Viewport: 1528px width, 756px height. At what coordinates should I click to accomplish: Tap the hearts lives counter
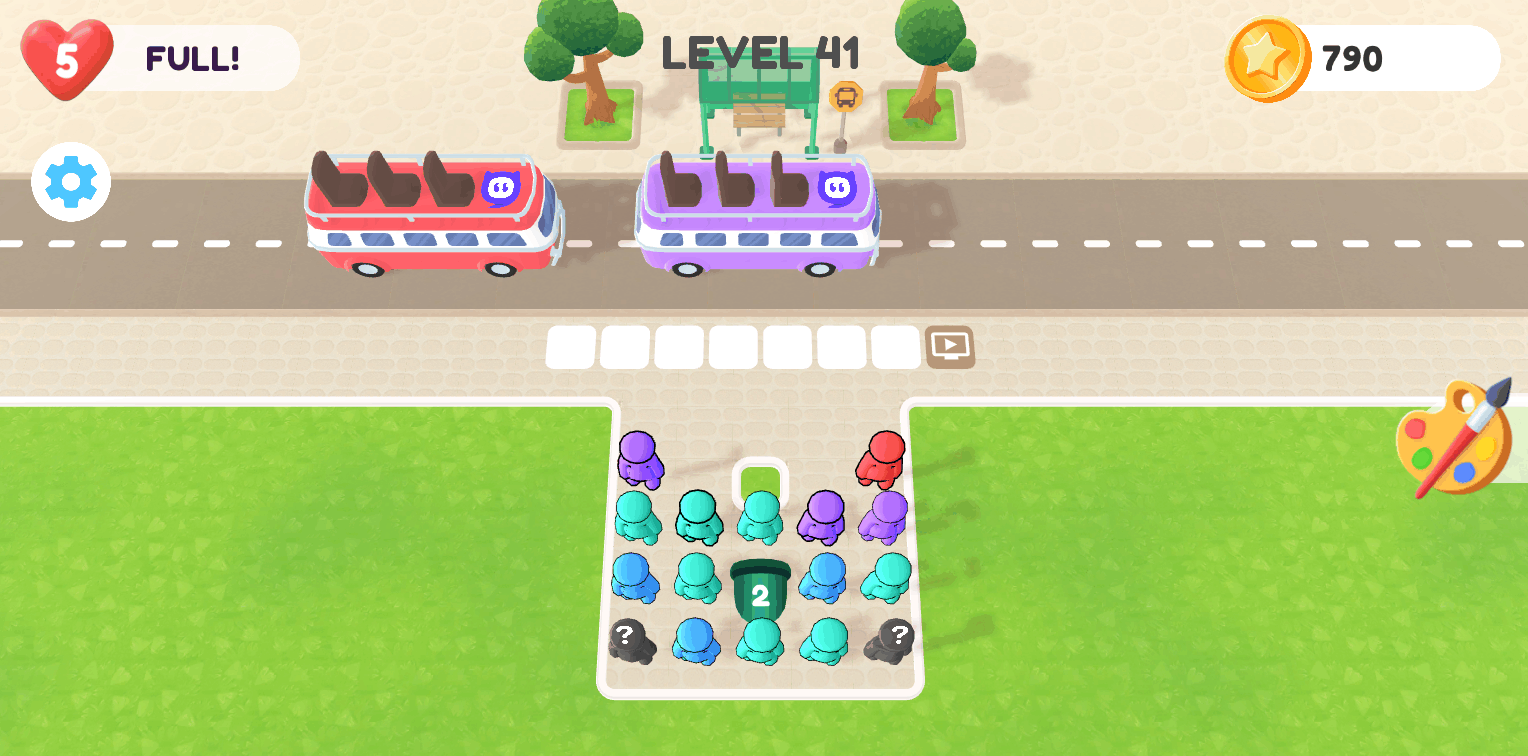tap(67, 59)
